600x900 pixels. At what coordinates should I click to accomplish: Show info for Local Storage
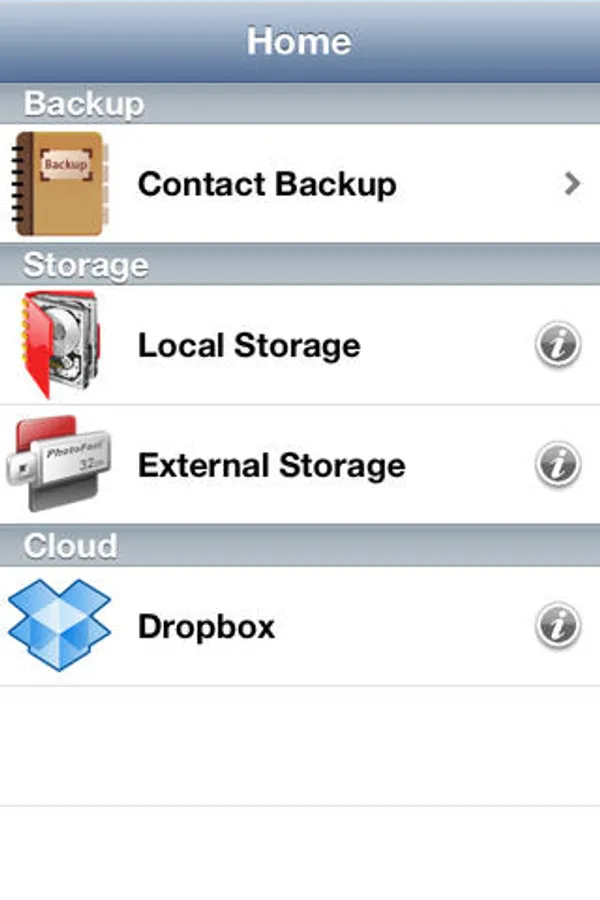tap(558, 346)
